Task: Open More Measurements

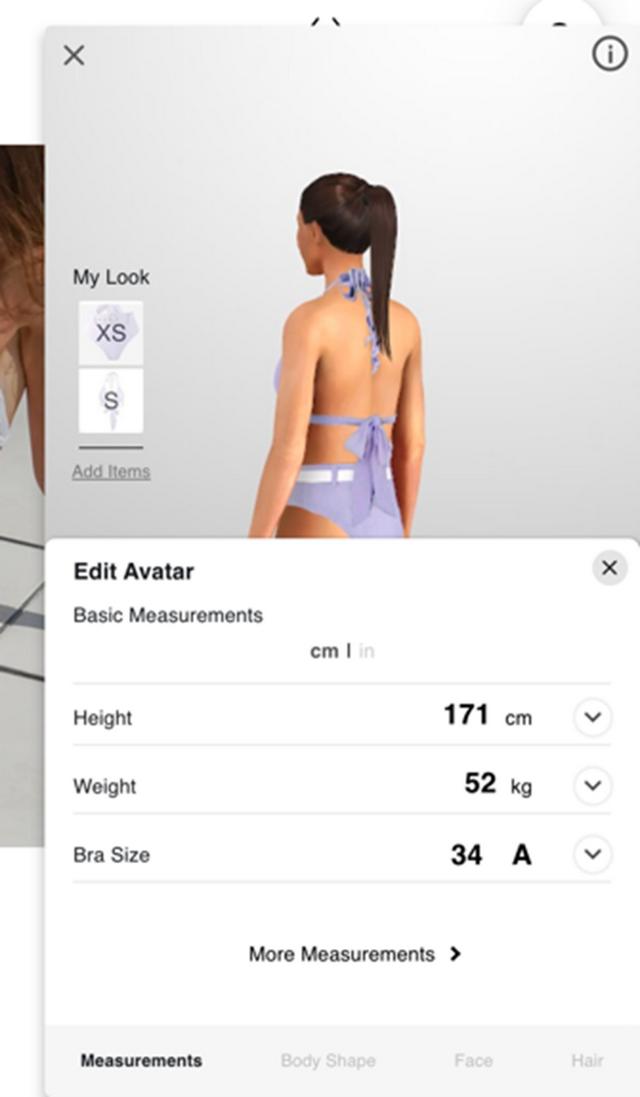Action: coord(355,954)
